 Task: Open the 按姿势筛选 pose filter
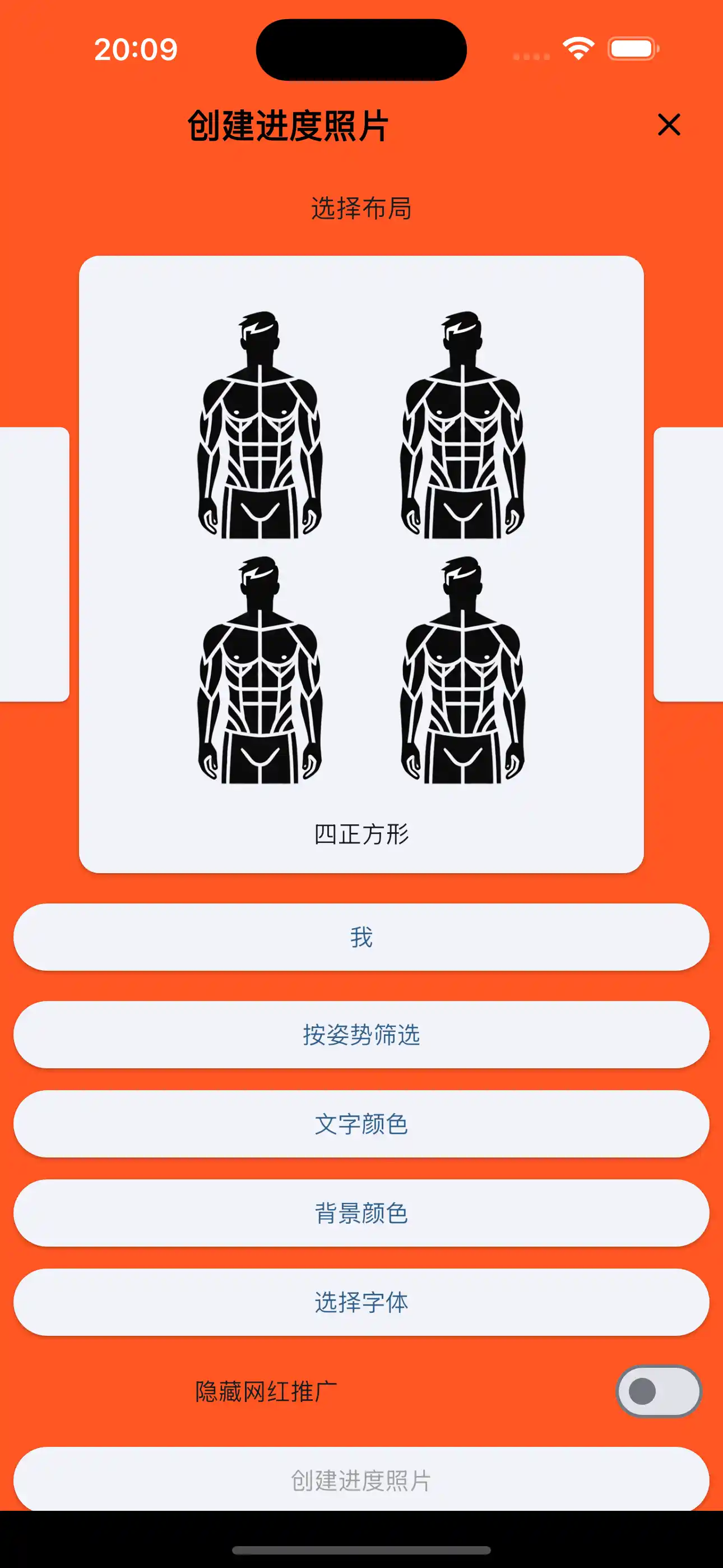point(361,1034)
